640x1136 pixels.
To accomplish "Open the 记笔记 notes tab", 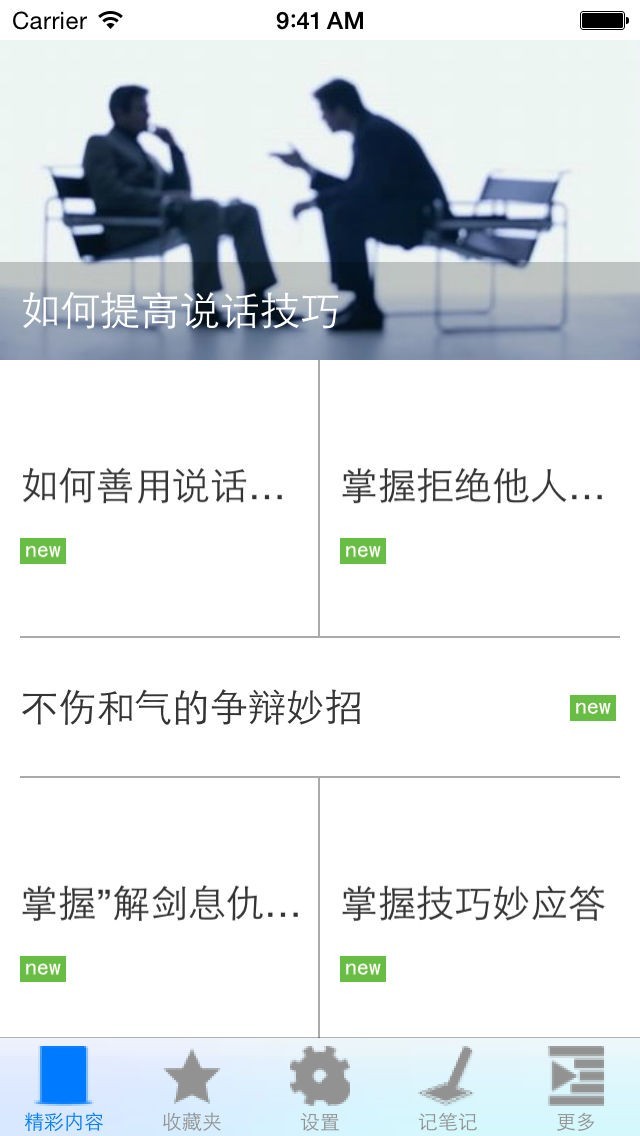I will pos(447,1090).
